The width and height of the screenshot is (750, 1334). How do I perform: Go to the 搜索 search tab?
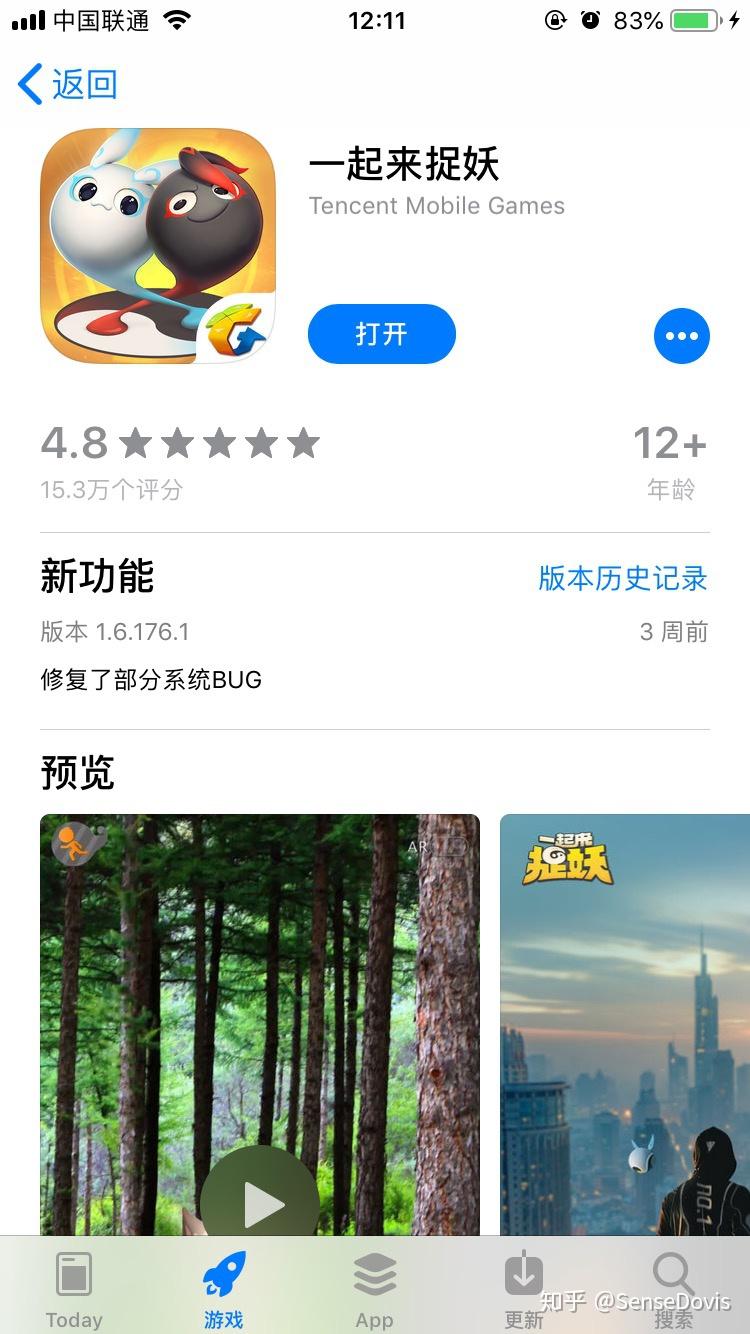tap(674, 1290)
